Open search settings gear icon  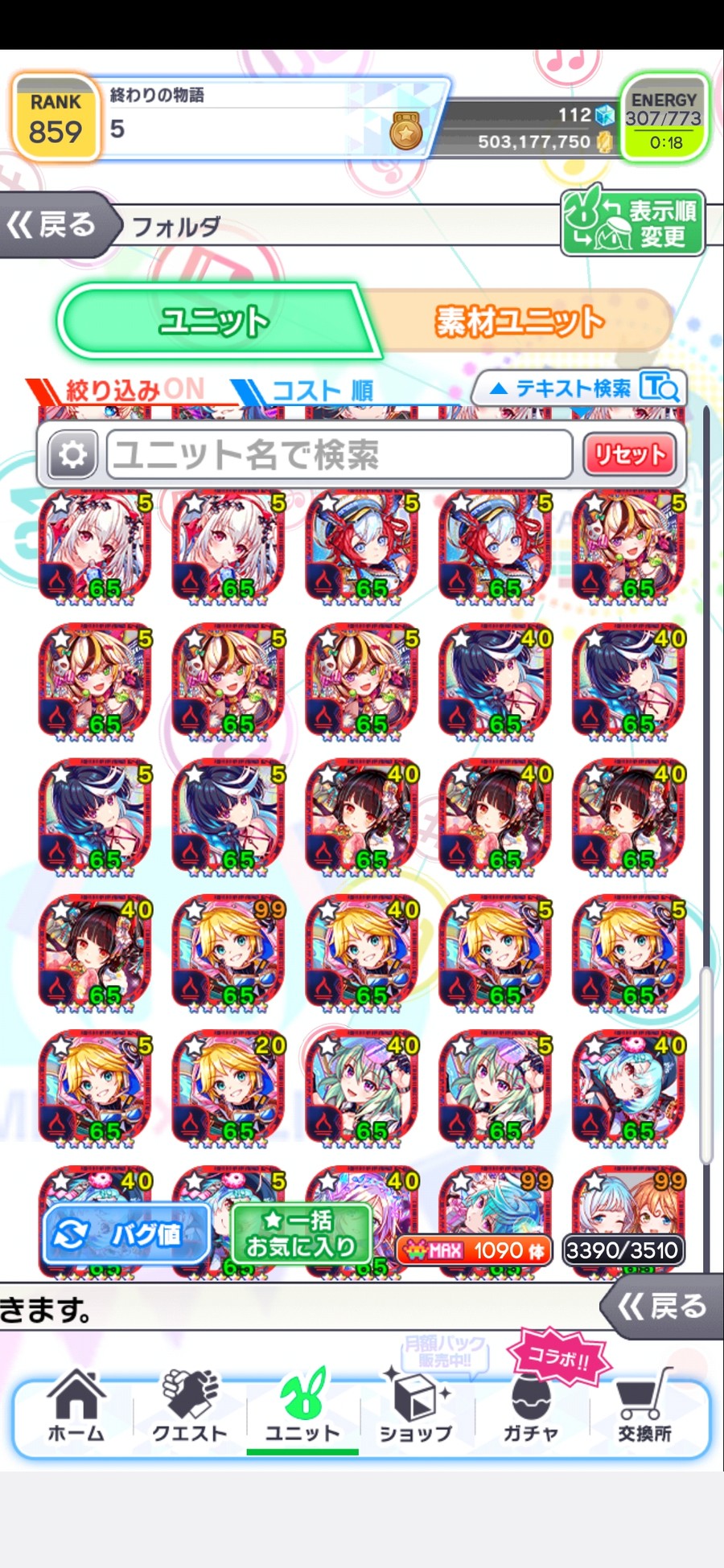[72, 455]
